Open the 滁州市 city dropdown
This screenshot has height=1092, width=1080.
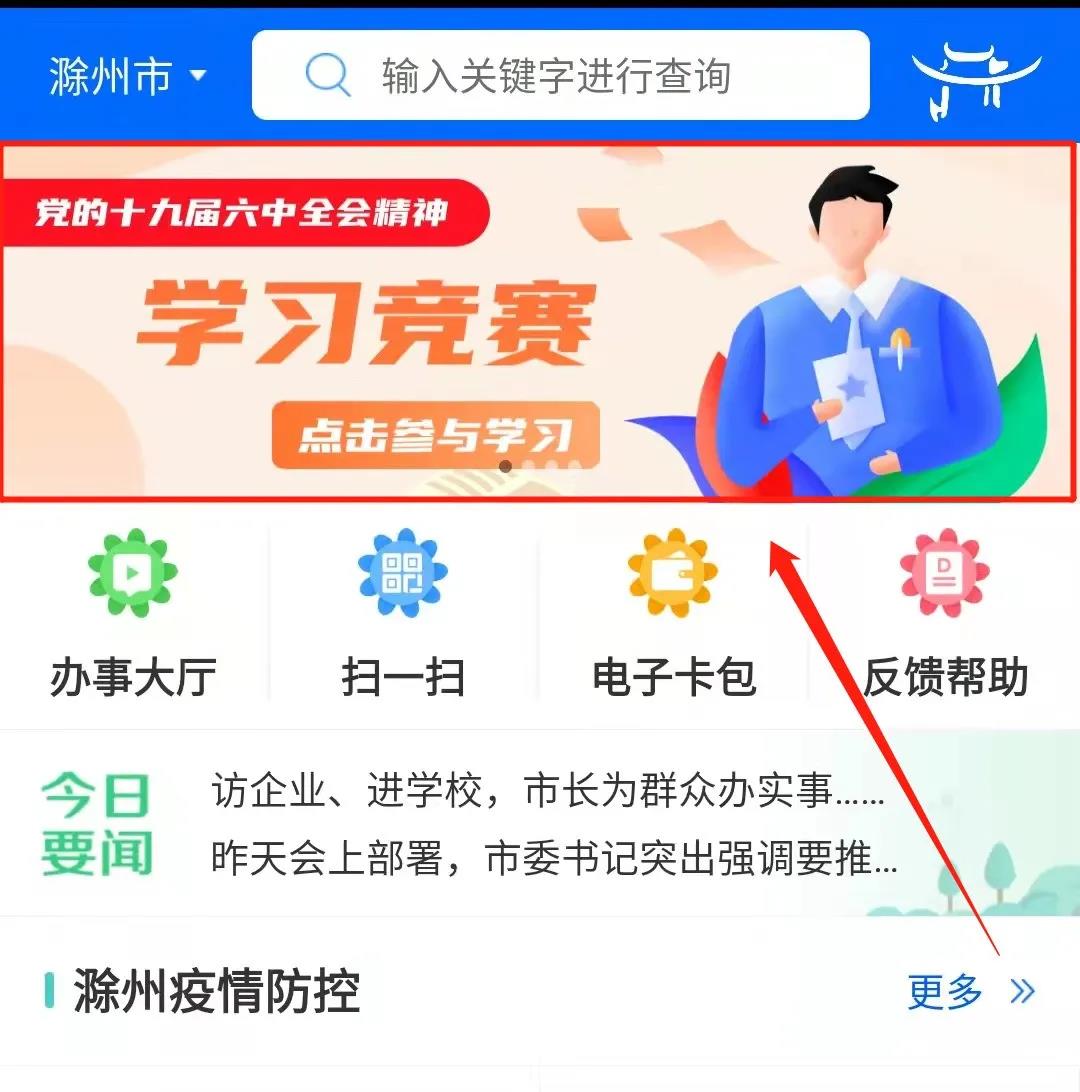pos(127,76)
